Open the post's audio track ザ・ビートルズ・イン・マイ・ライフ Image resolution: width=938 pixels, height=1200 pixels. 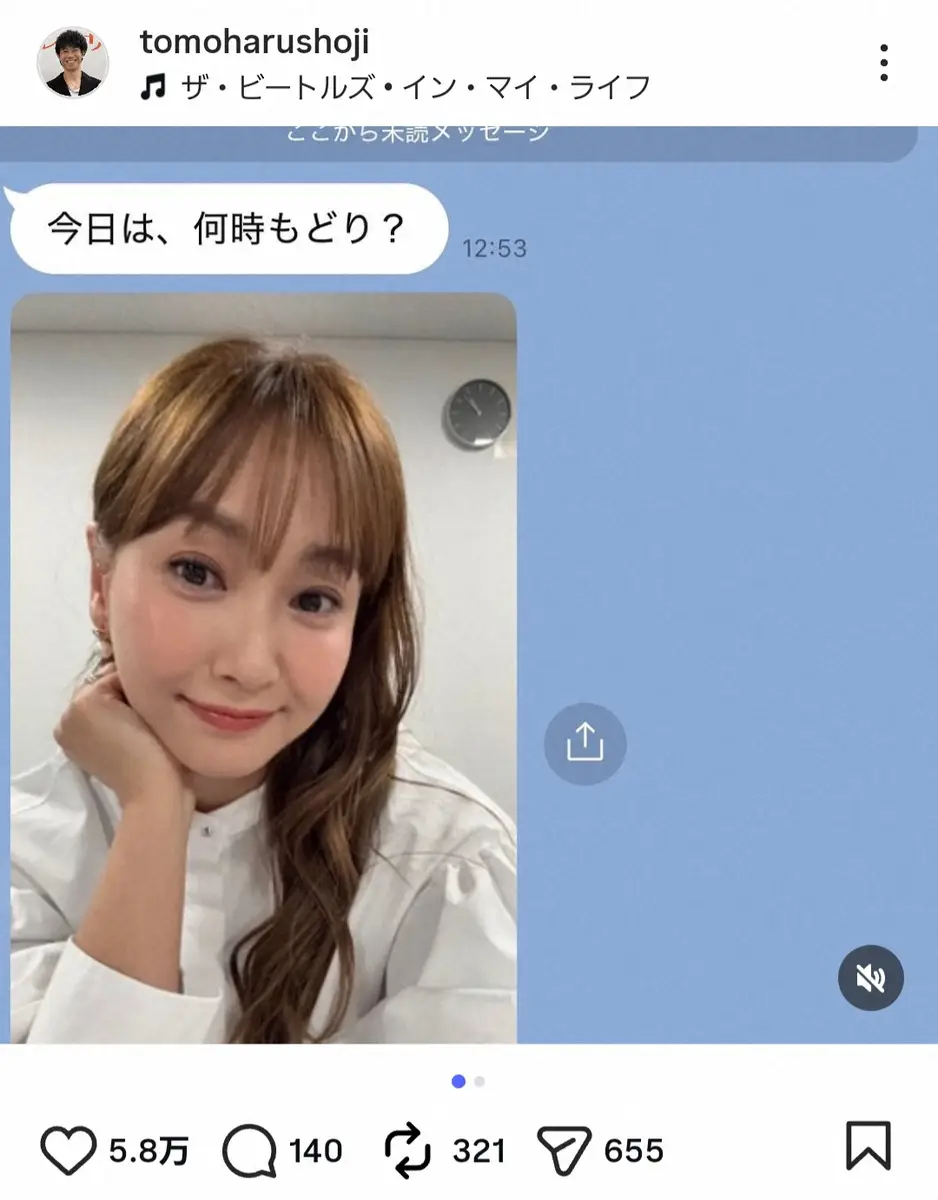click(x=415, y=88)
